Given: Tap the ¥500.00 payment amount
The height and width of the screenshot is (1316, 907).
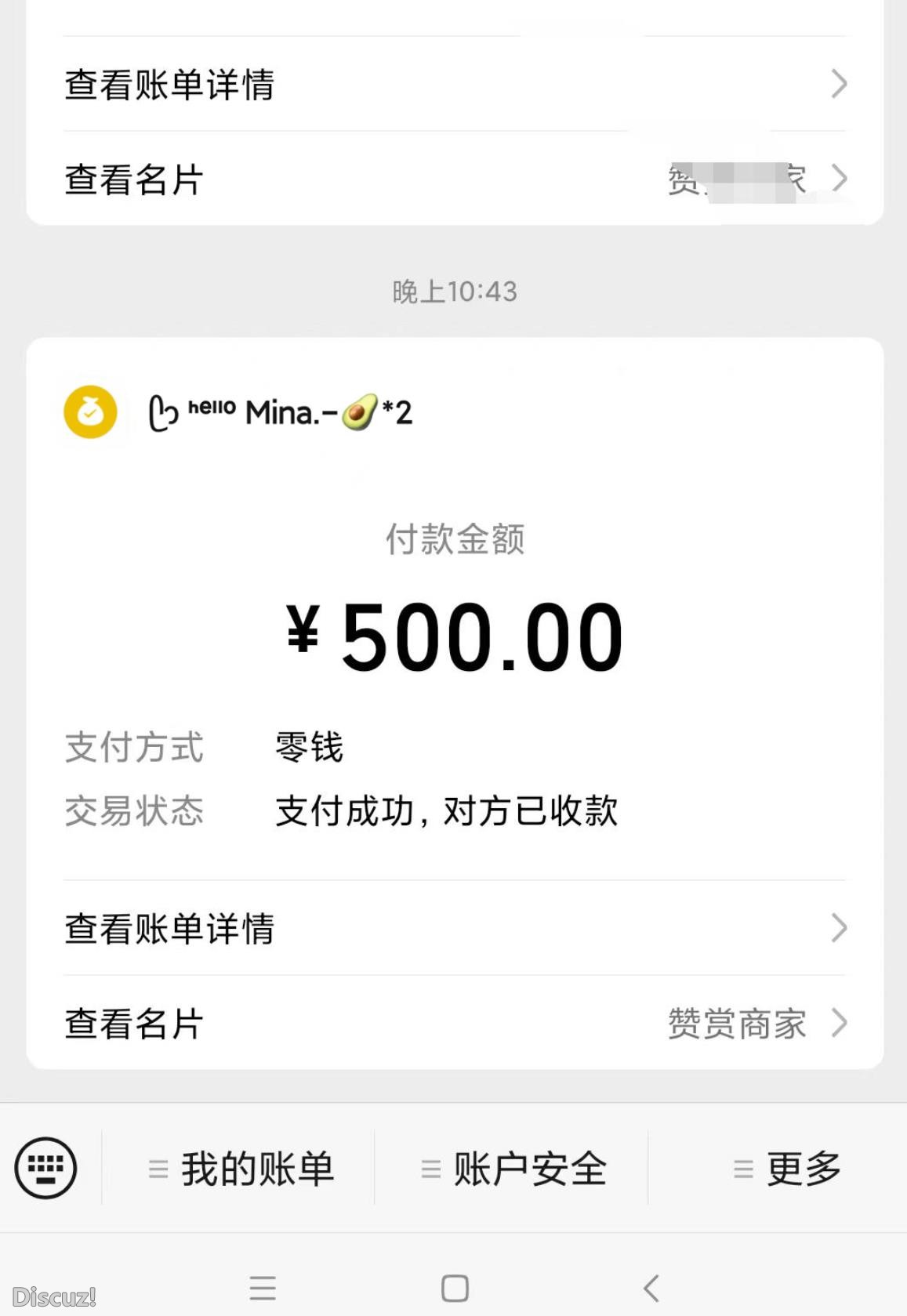Looking at the screenshot, I should point(455,635).
